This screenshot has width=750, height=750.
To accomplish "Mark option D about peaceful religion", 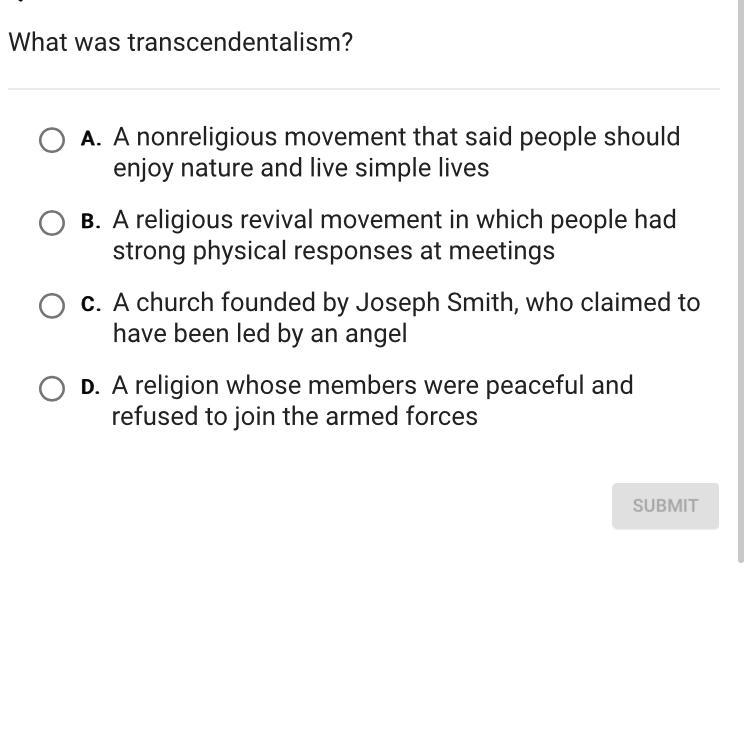I will [x=52, y=388].
